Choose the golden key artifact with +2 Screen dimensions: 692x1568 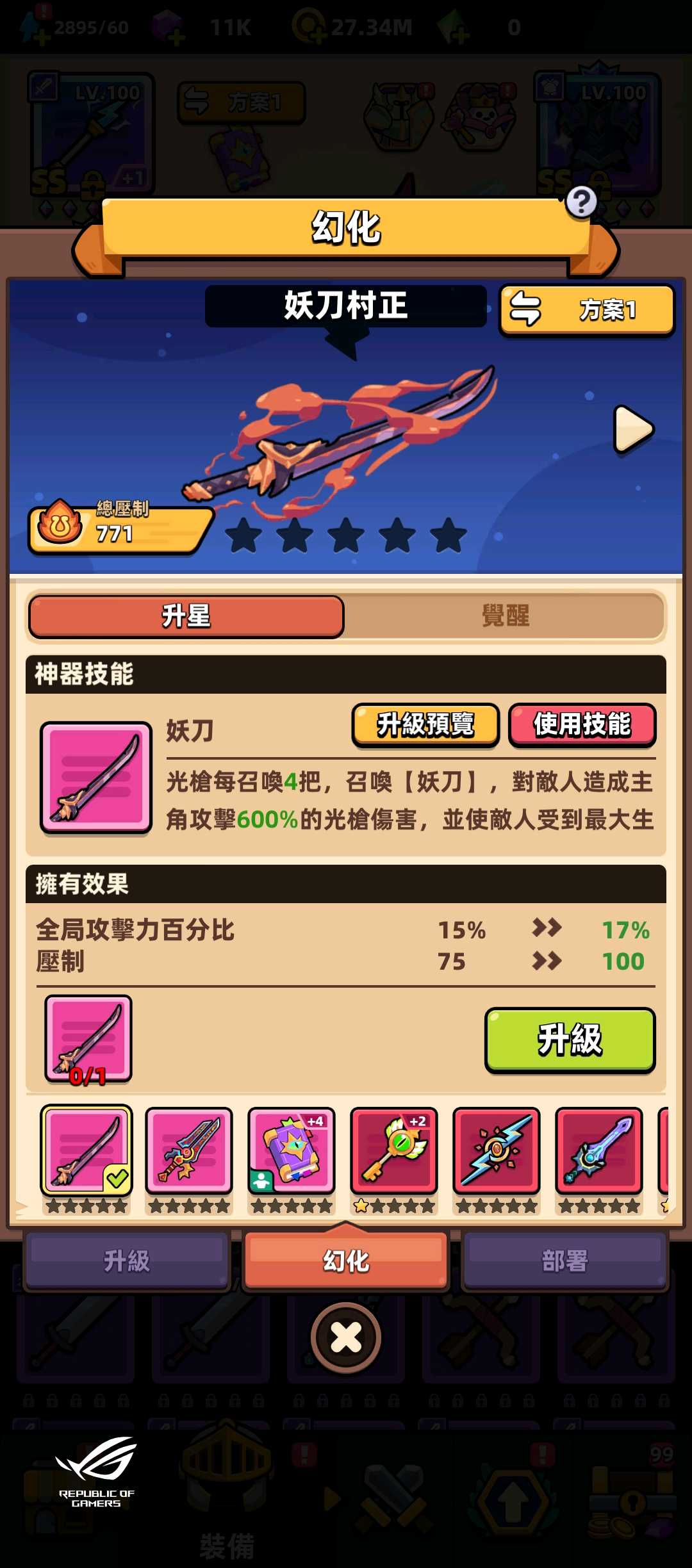394,1150
